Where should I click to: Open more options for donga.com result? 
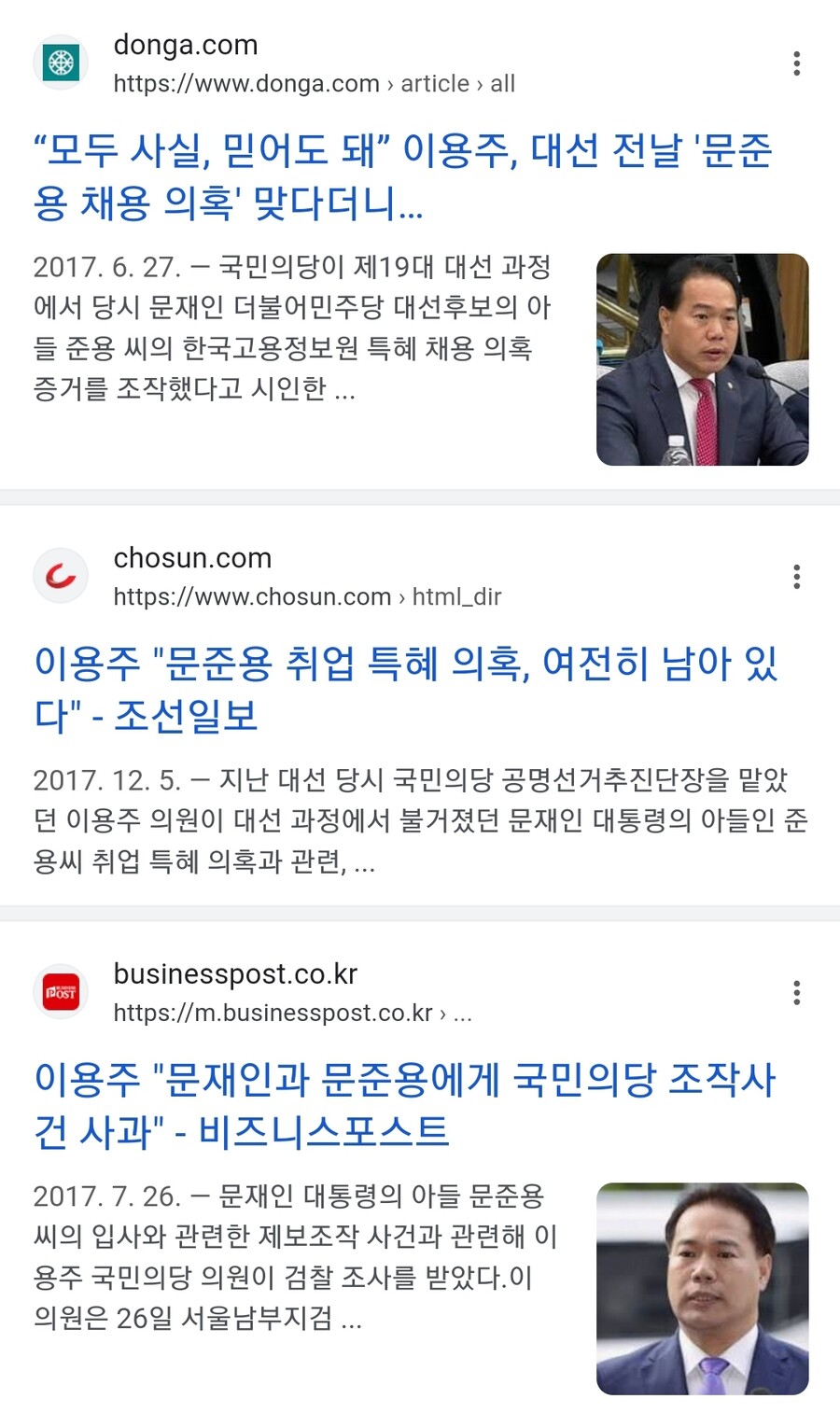click(796, 63)
